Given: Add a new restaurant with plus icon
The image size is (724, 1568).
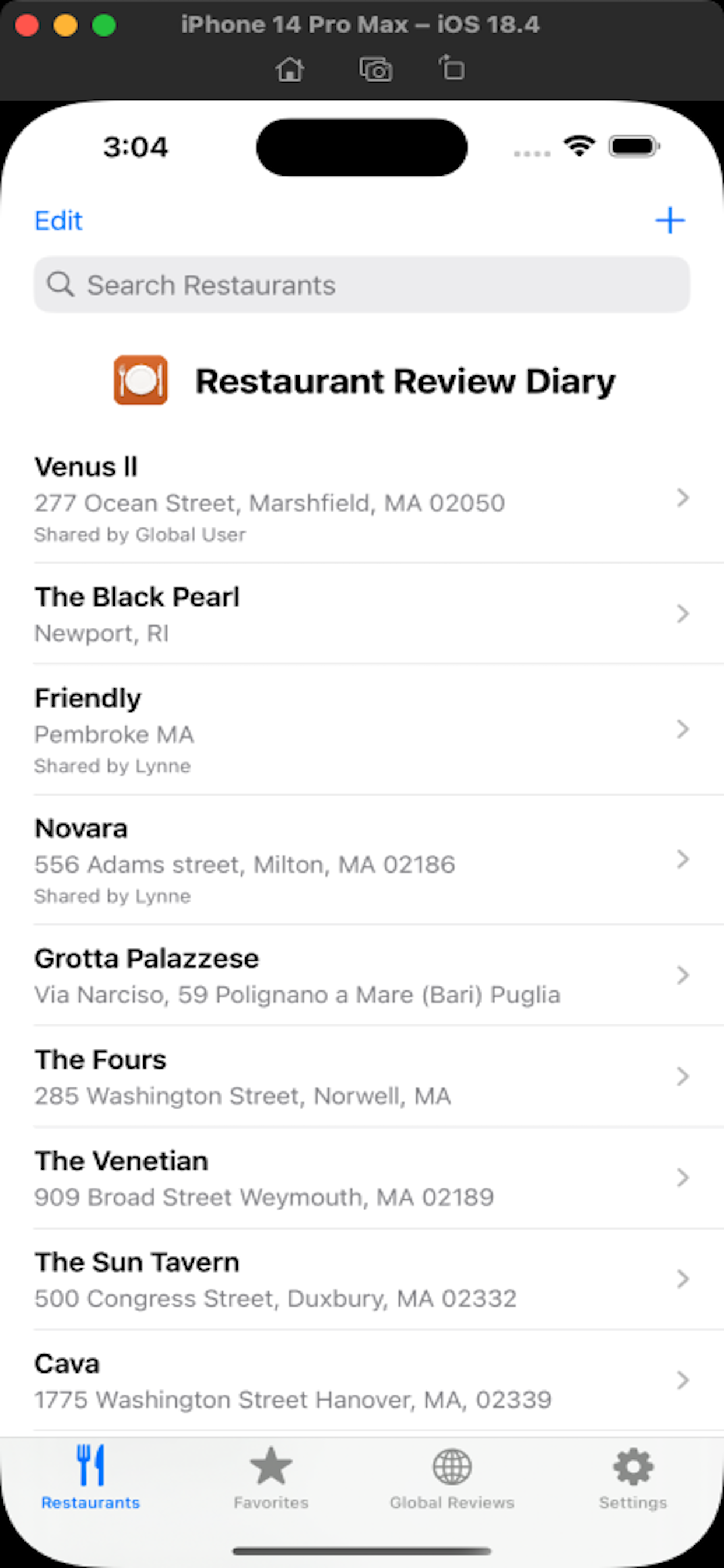Looking at the screenshot, I should coord(669,220).
